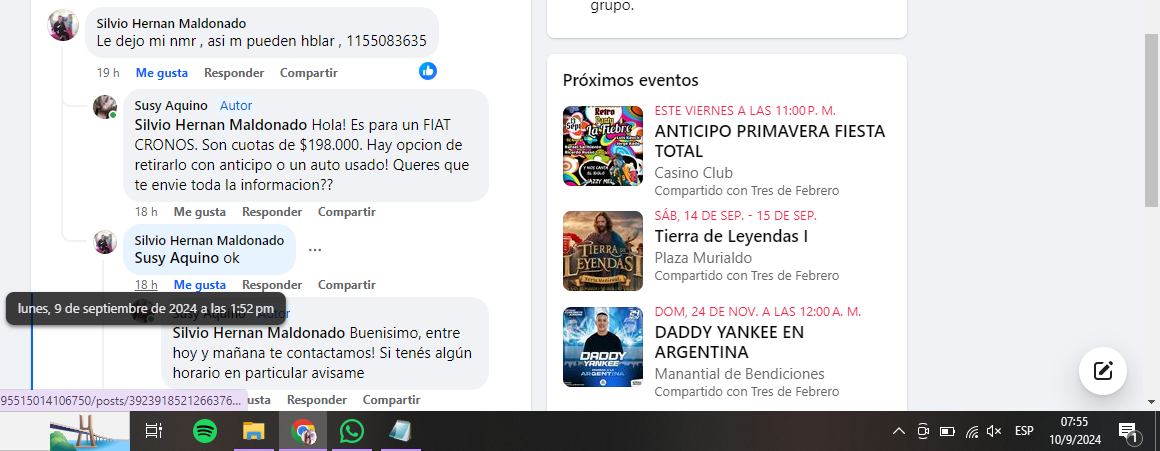This screenshot has width=1160, height=451.
Task: View reactions on Silvio's top comment
Action: (x=428, y=71)
